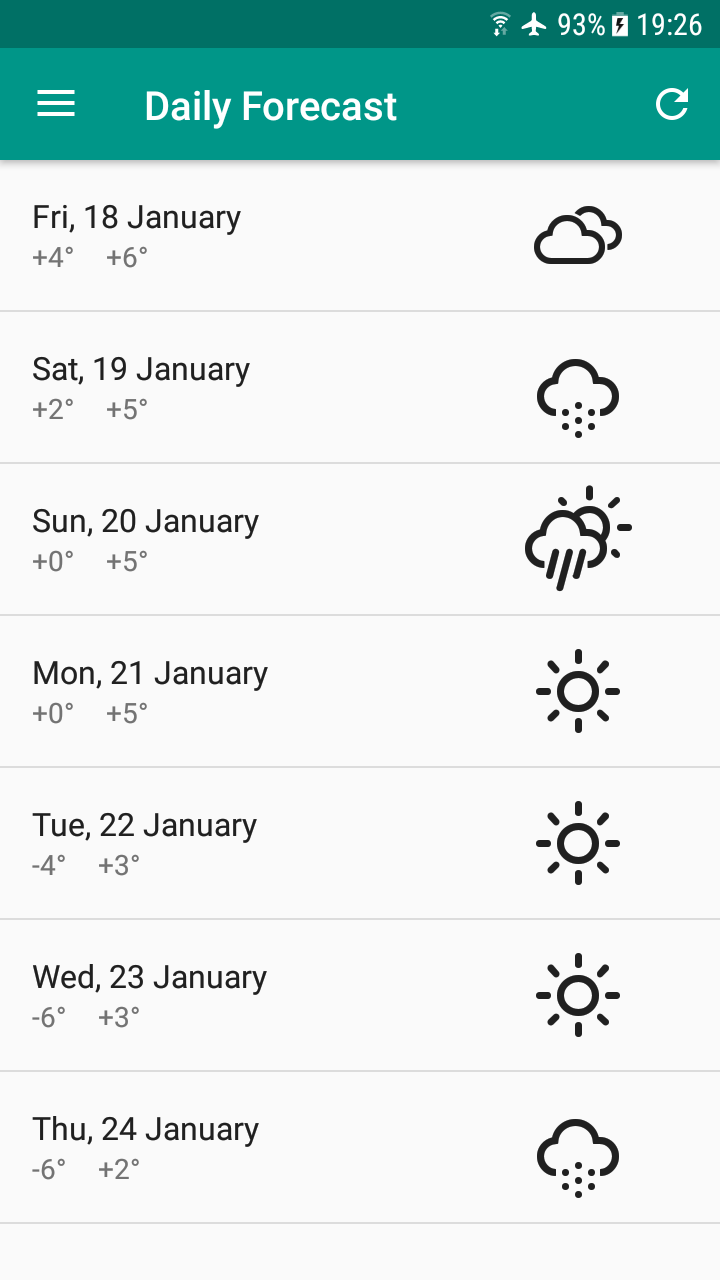The image size is (720, 1280).
Task: Refresh the daily forecast
Action: point(672,105)
